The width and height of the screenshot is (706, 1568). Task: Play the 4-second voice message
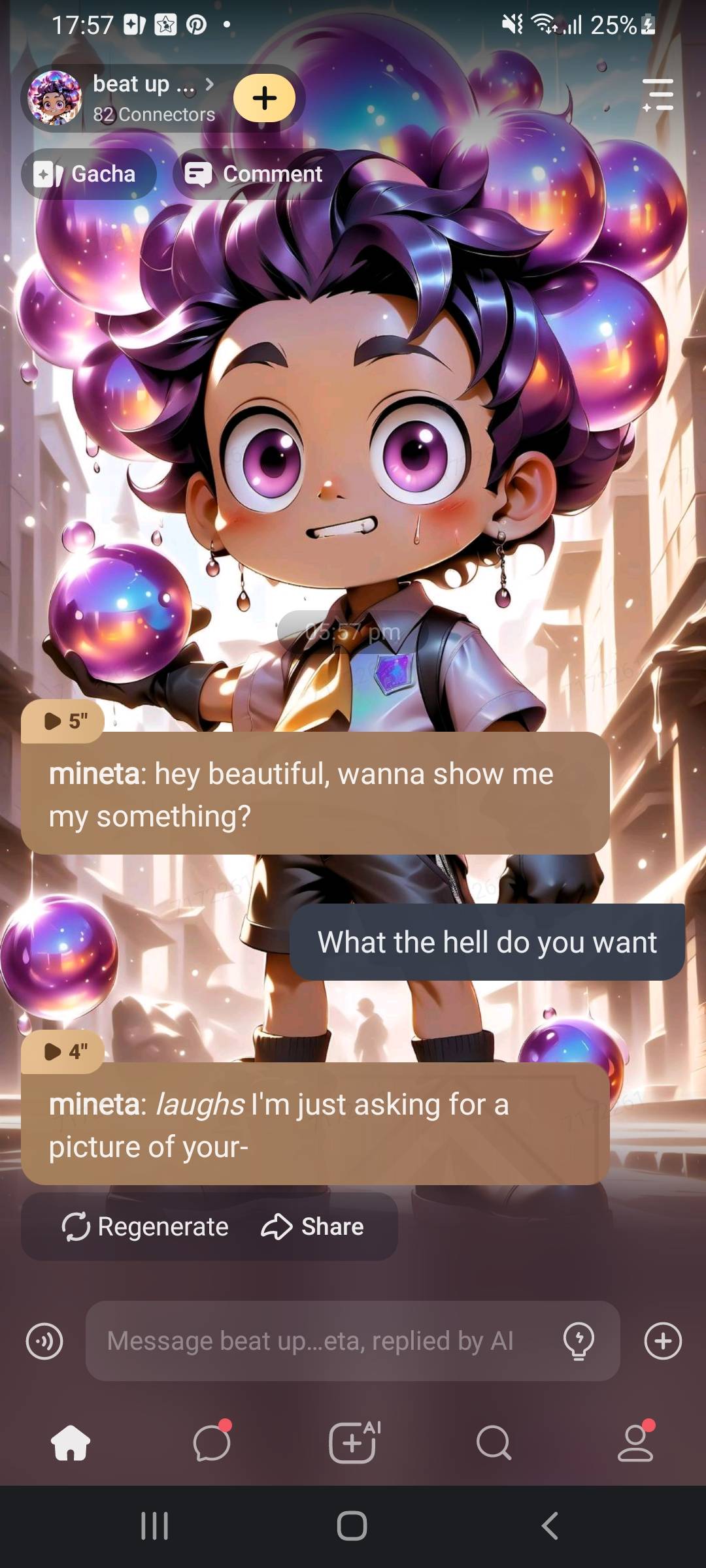(x=63, y=1052)
